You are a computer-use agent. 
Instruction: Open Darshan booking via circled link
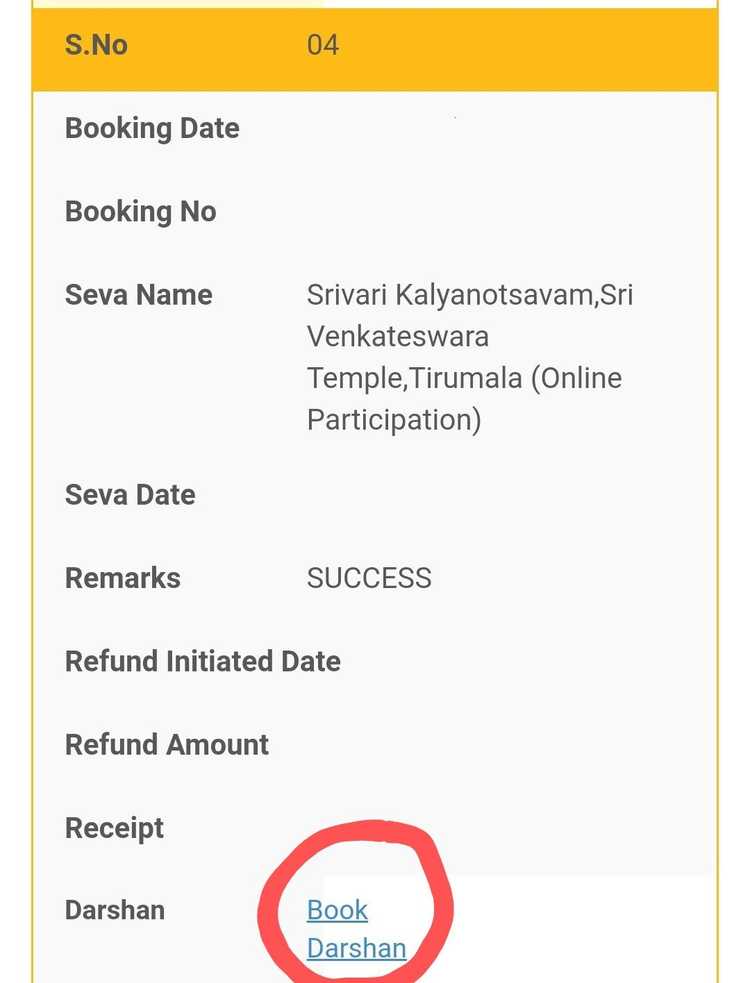pos(356,928)
